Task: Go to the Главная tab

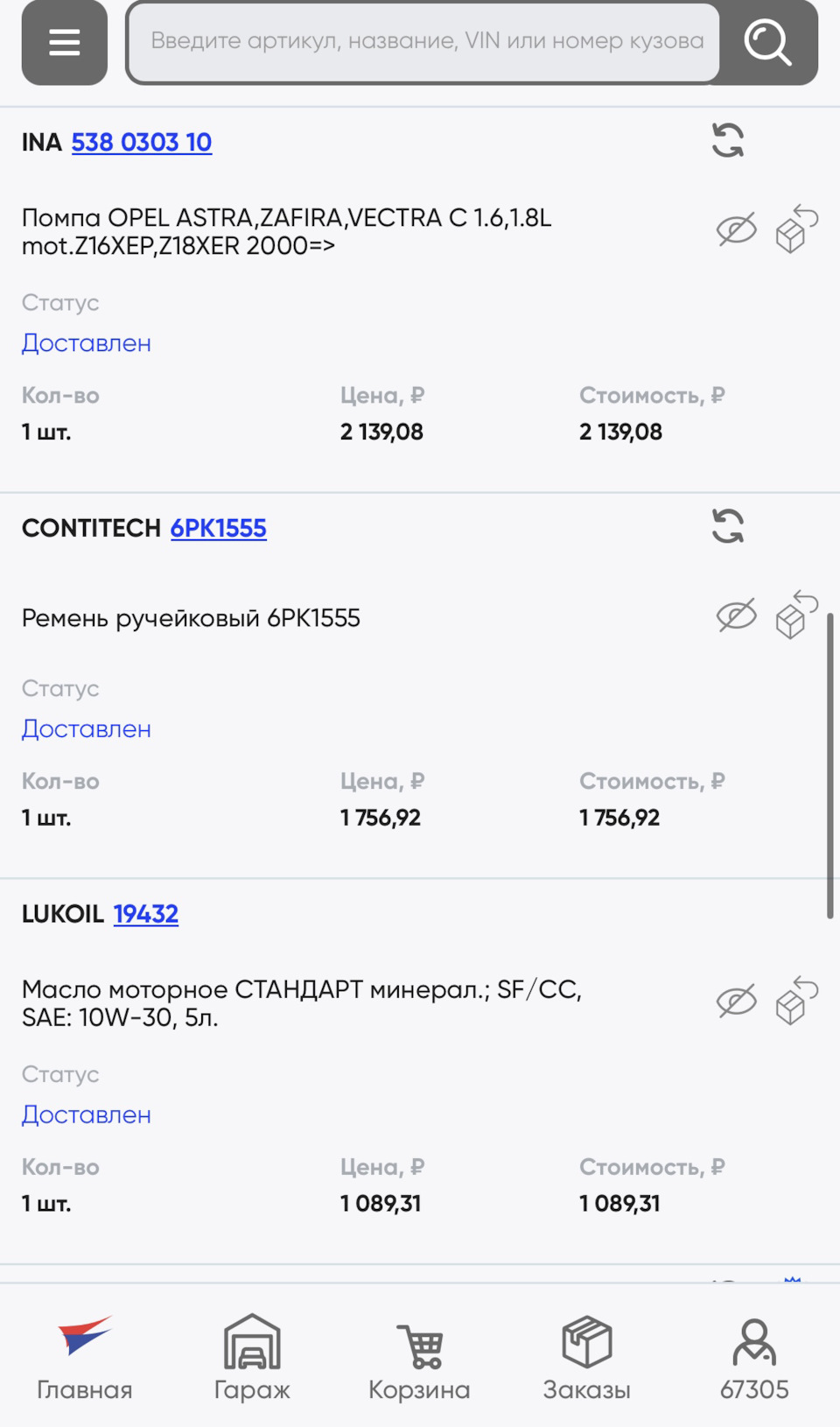Action: [84, 1357]
